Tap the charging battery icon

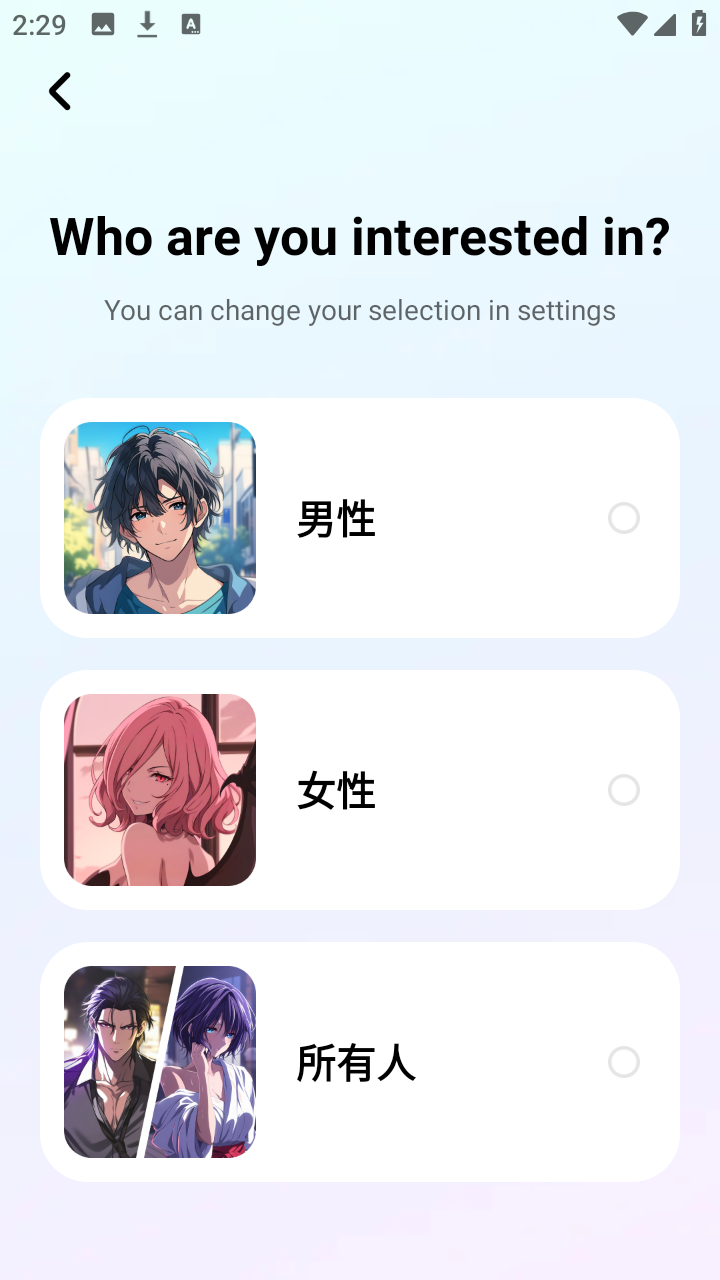point(699,24)
